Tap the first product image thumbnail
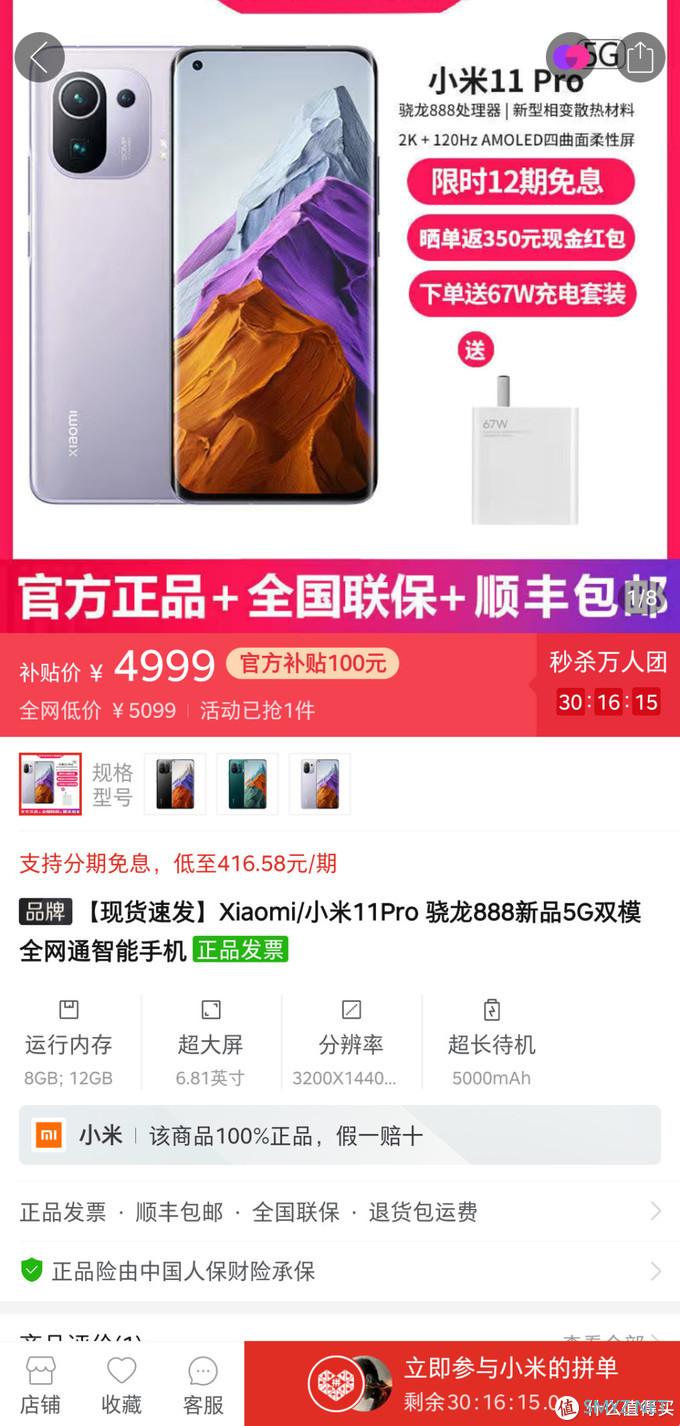 51,784
